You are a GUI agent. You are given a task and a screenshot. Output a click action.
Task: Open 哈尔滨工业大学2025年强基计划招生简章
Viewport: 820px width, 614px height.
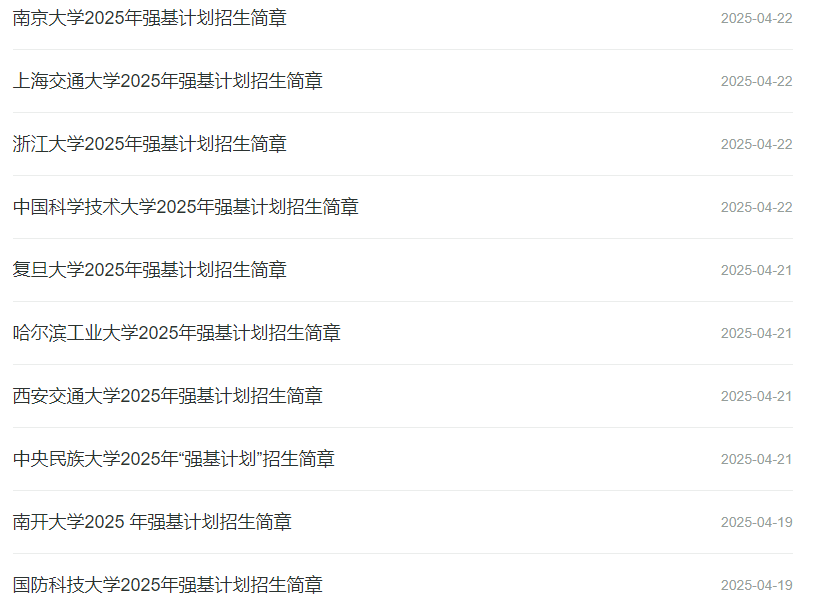tap(177, 333)
